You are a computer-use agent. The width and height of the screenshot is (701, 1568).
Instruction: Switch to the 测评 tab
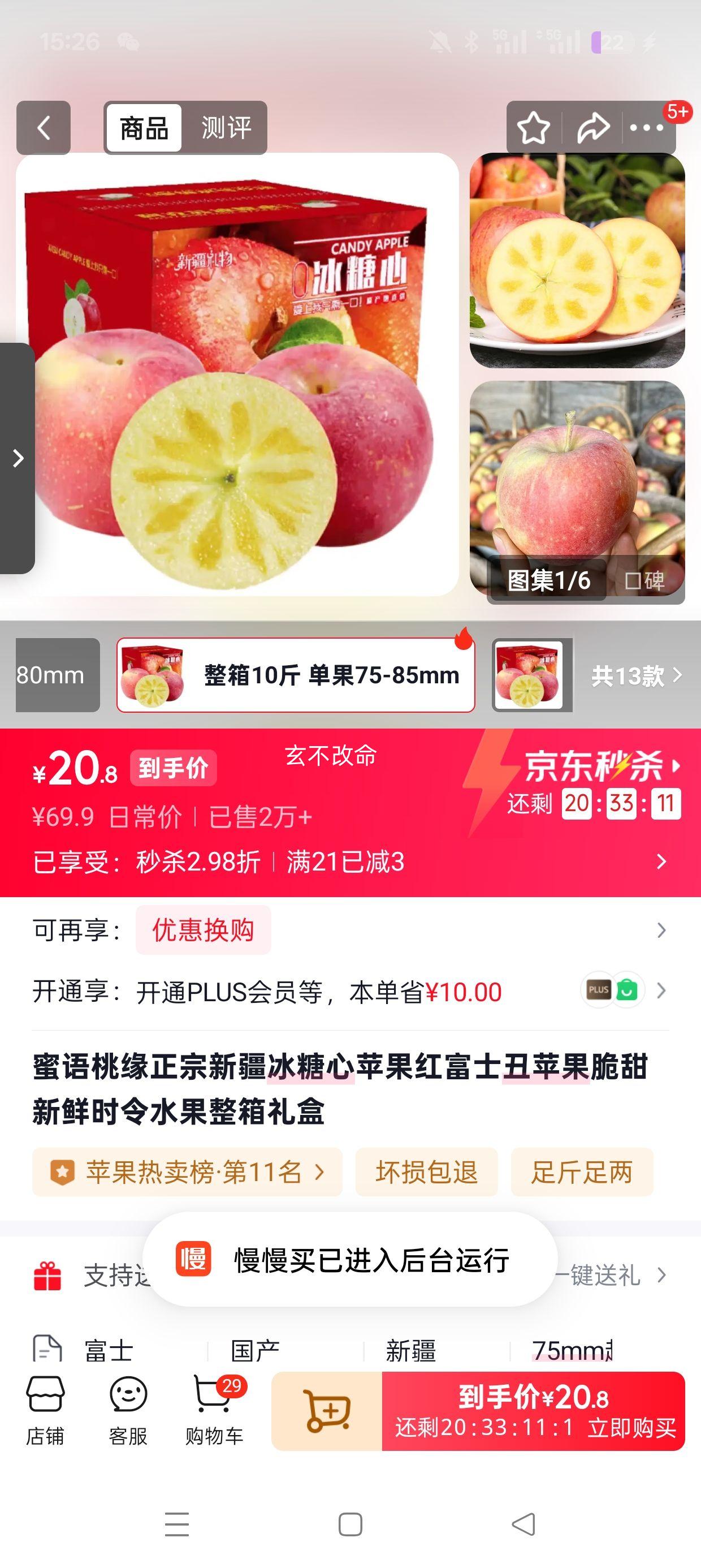tap(224, 128)
